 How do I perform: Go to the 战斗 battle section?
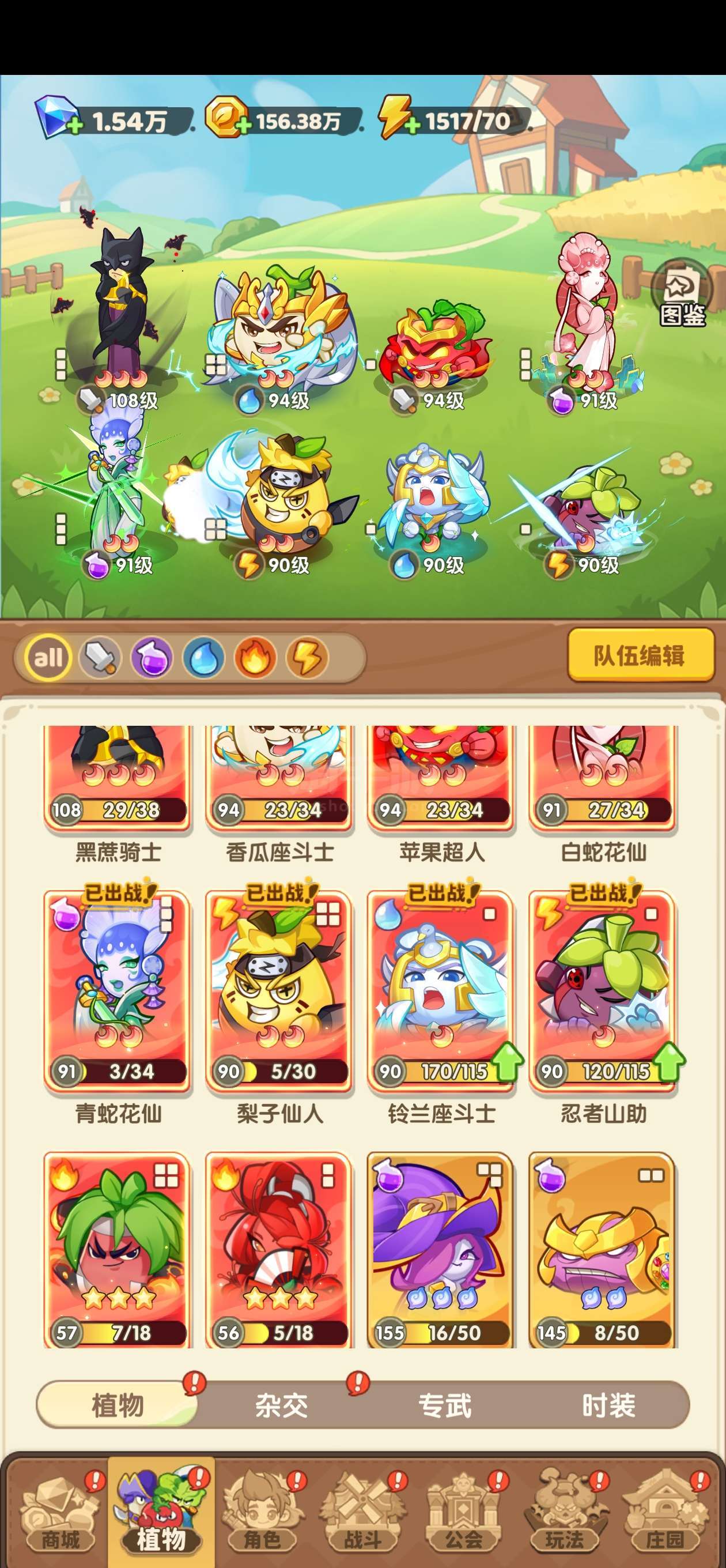[x=362, y=1513]
